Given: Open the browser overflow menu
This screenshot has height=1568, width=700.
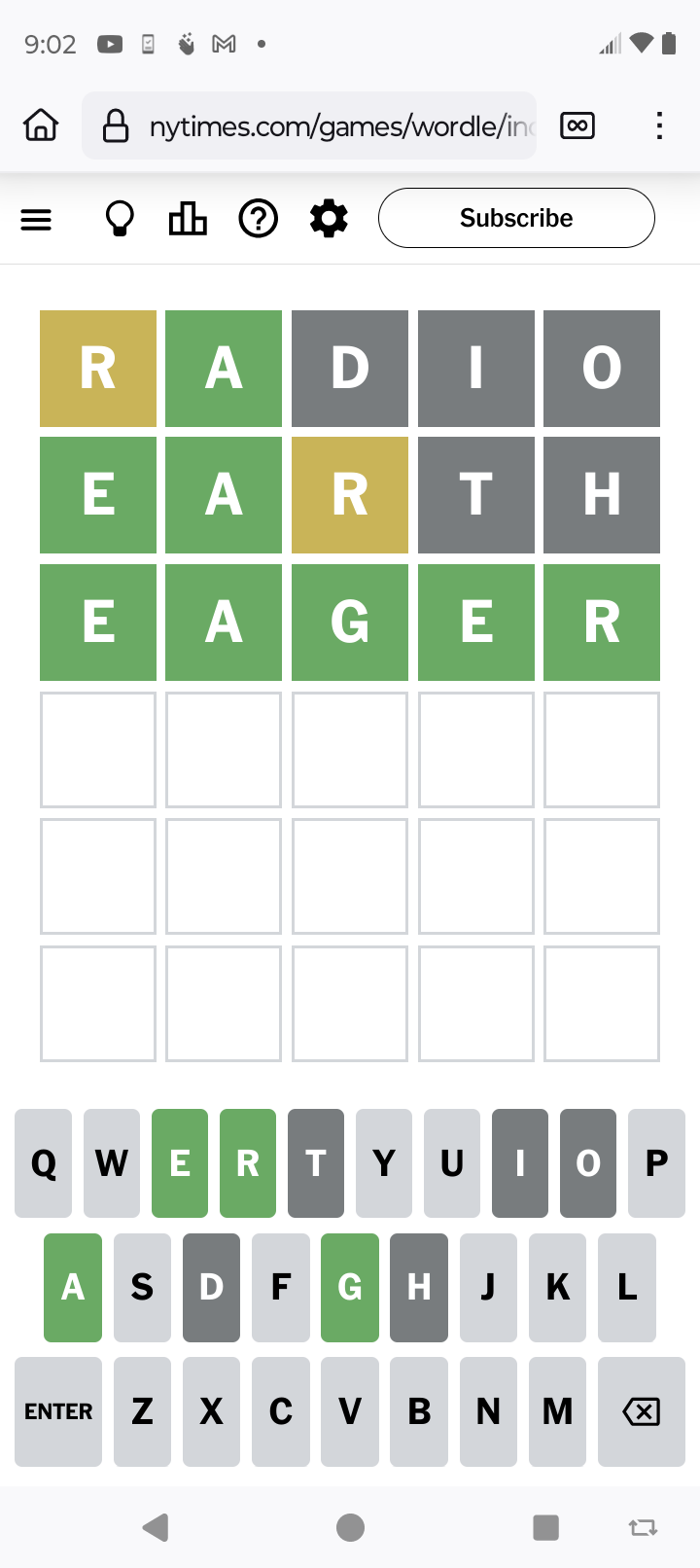Looking at the screenshot, I should pyautogui.click(x=659, y=125).
